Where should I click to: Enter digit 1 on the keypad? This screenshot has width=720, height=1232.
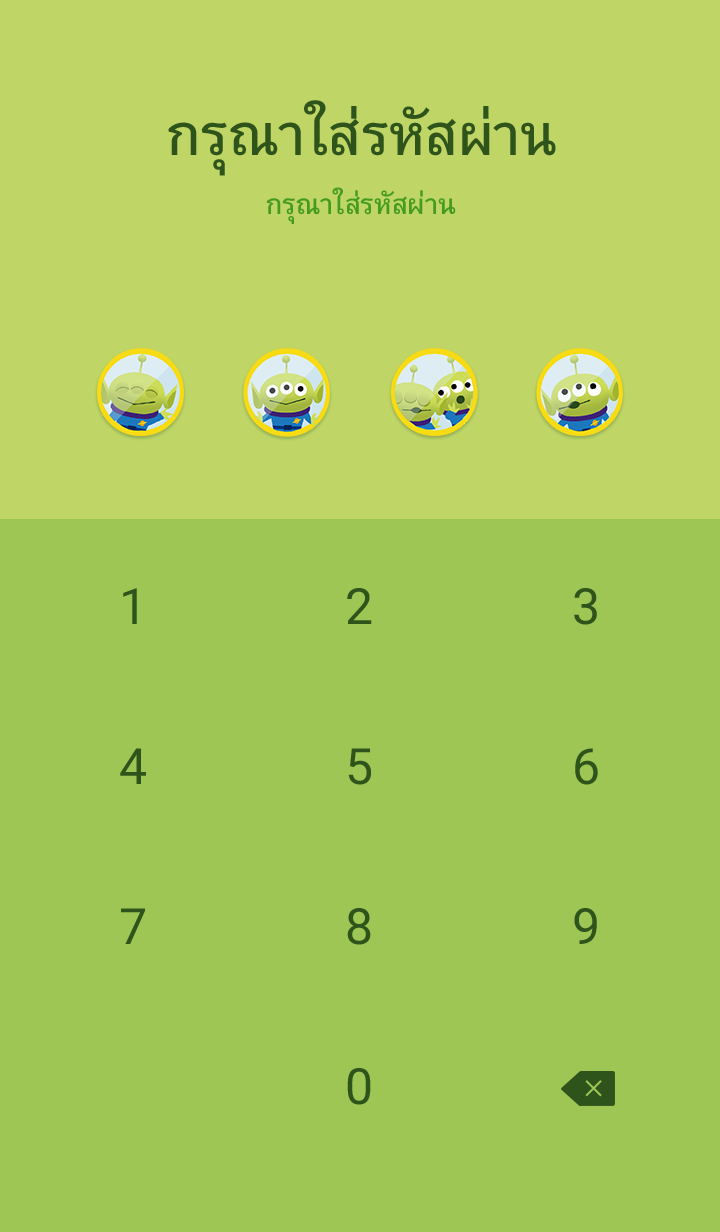pyautogui.click(x=133, y=607)
